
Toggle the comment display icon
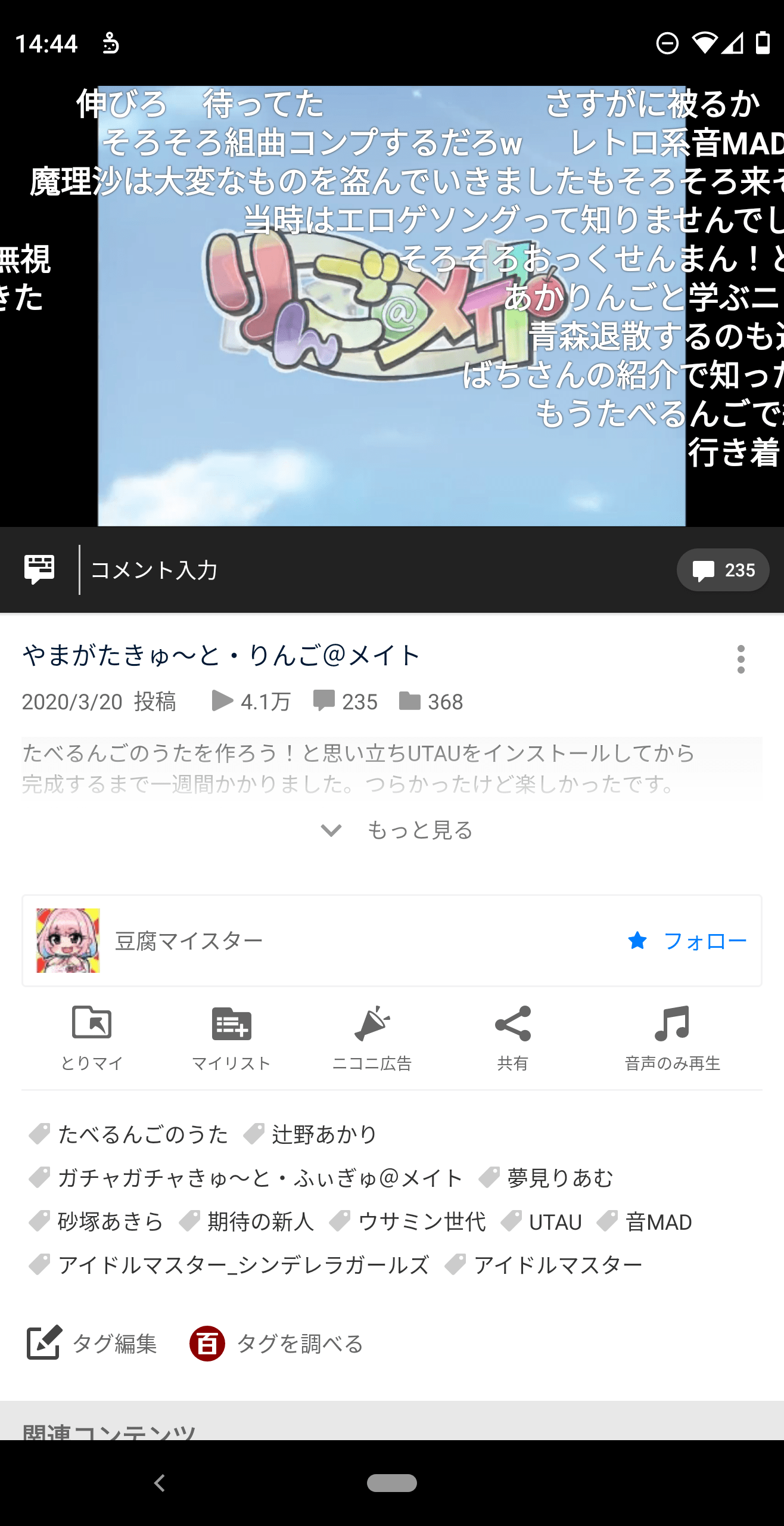(39, 570)
